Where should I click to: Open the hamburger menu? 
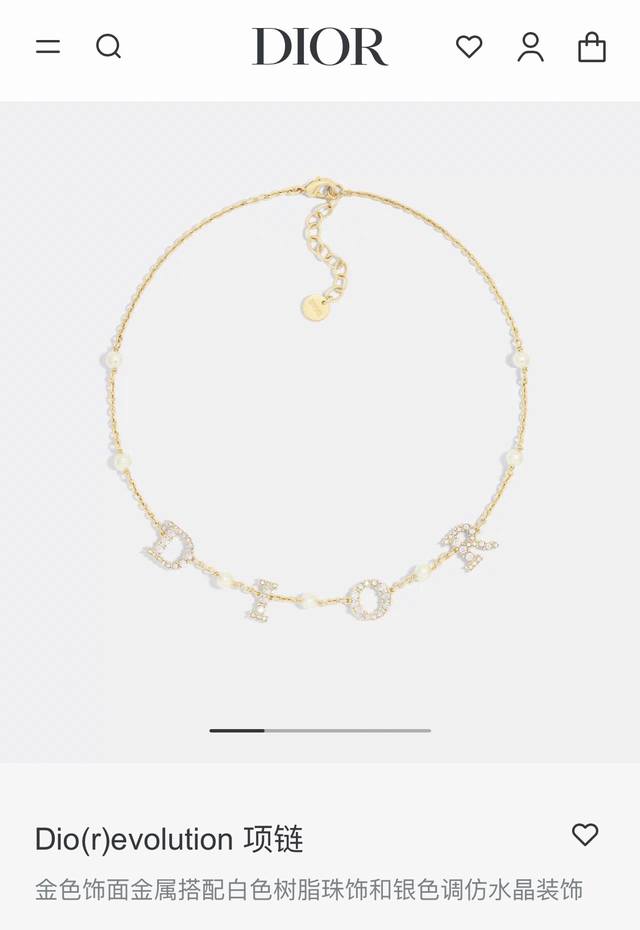click(x=48, y=47)
